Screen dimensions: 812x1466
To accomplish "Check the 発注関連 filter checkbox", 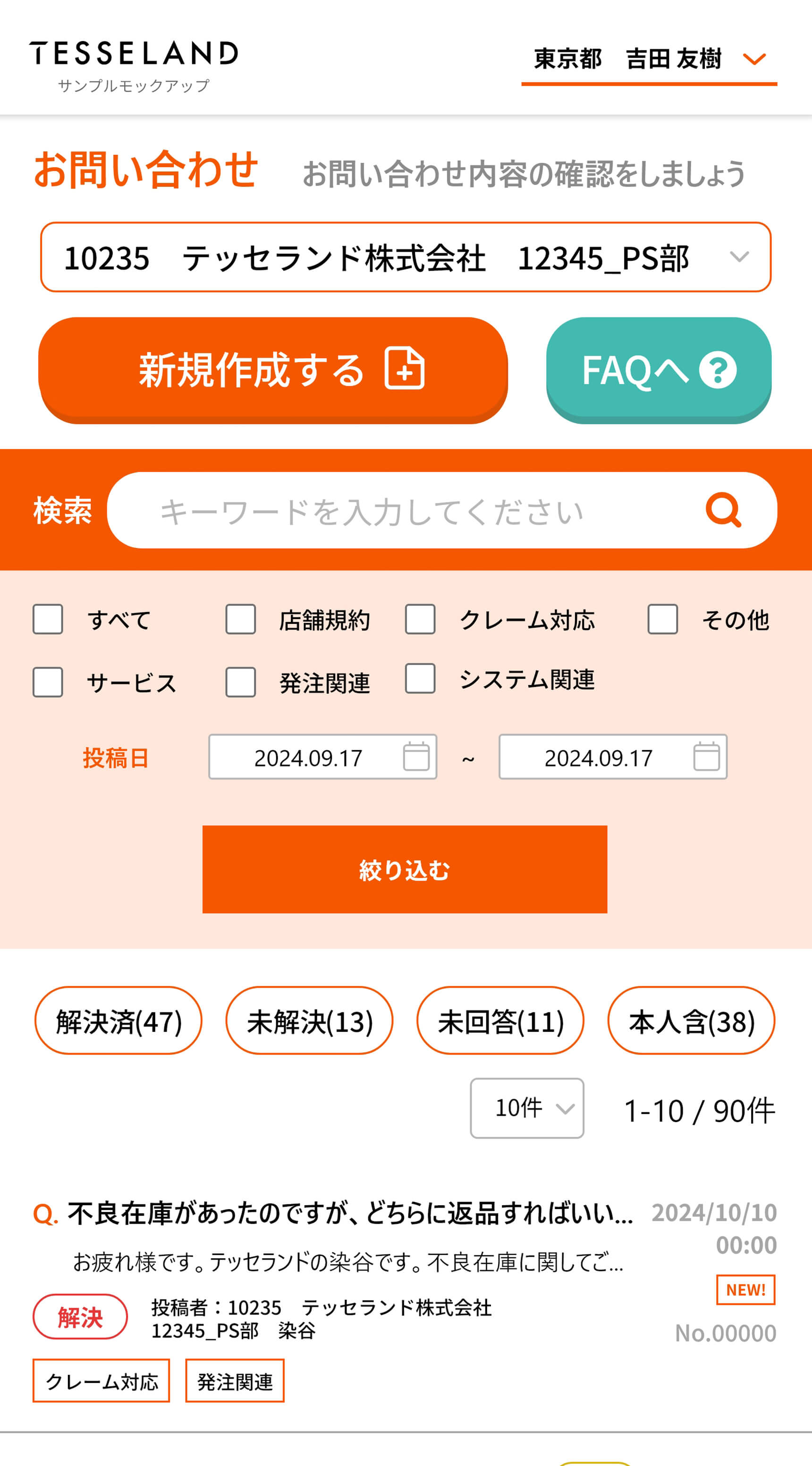I will pos(241,682).
